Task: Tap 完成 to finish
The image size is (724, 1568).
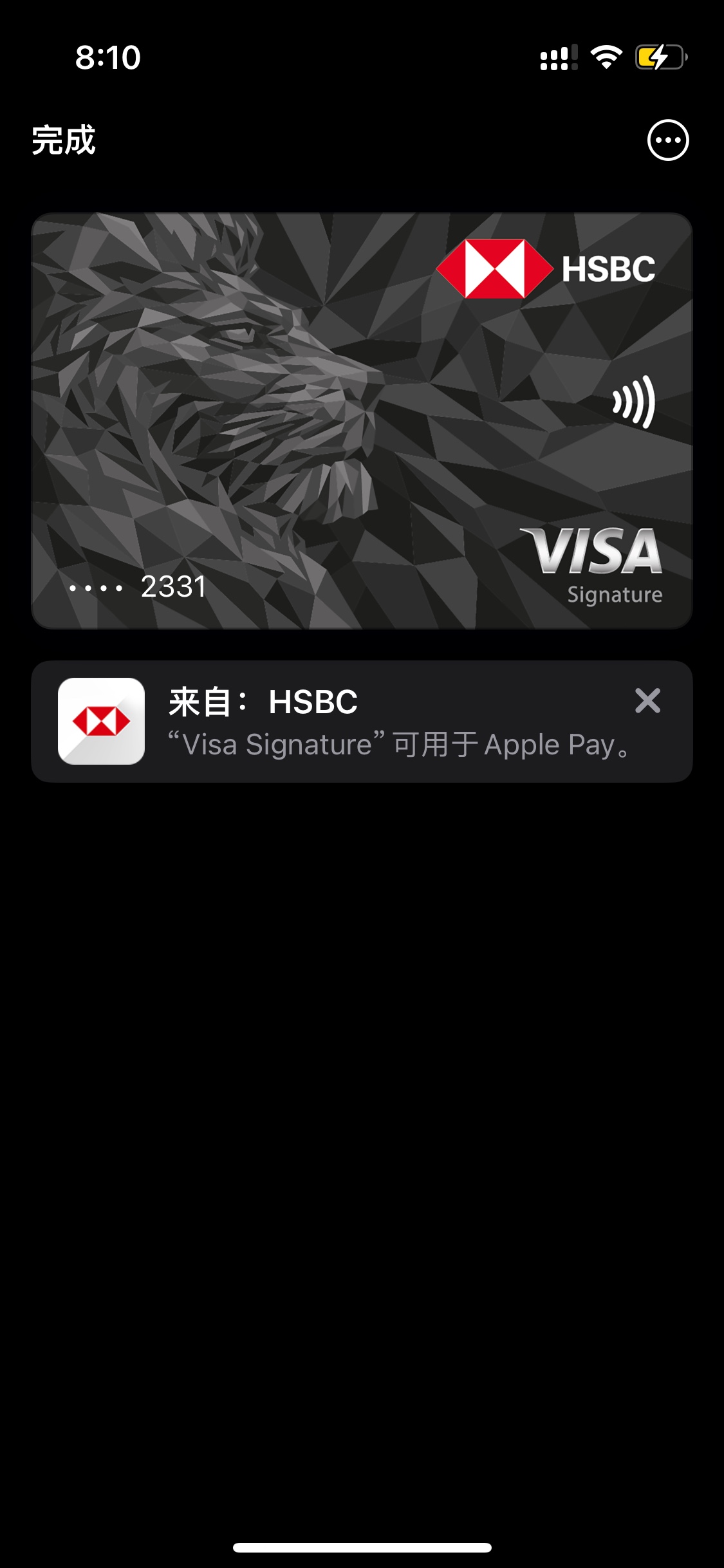Action: [x=64, y=140]
